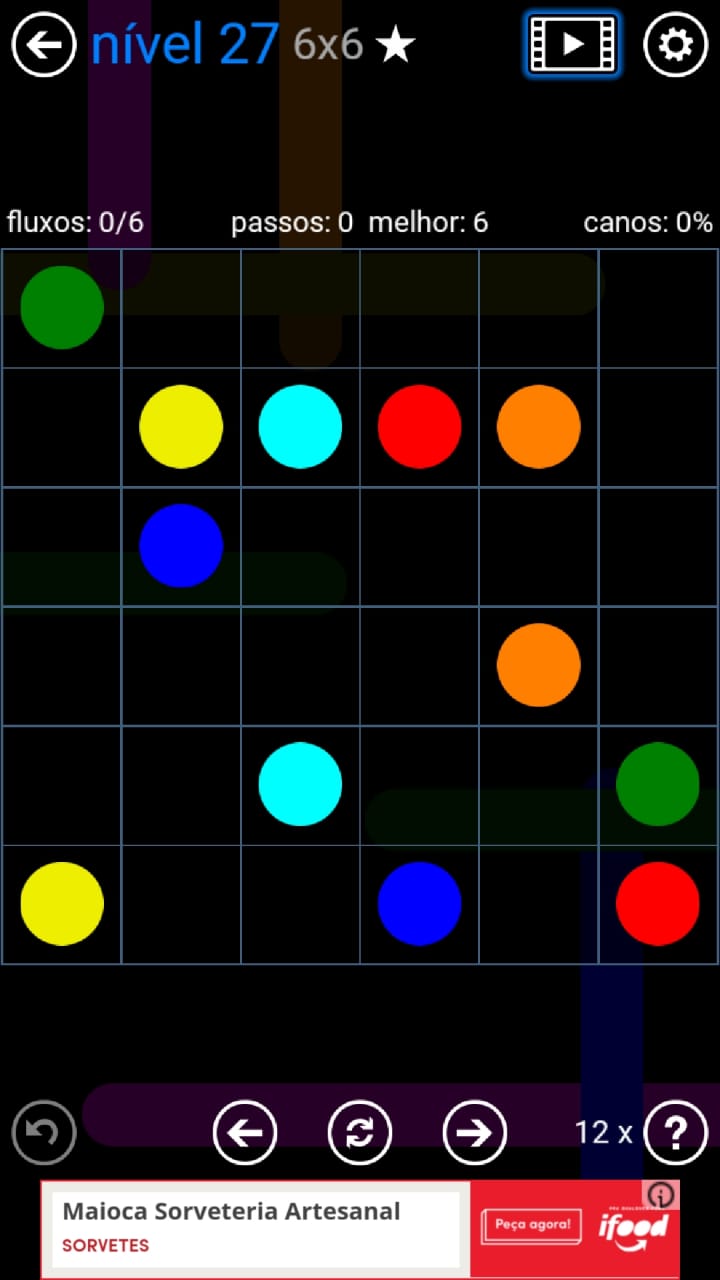Select the green dot in the top row
The image size is (720, 1280).
(62, 307)
